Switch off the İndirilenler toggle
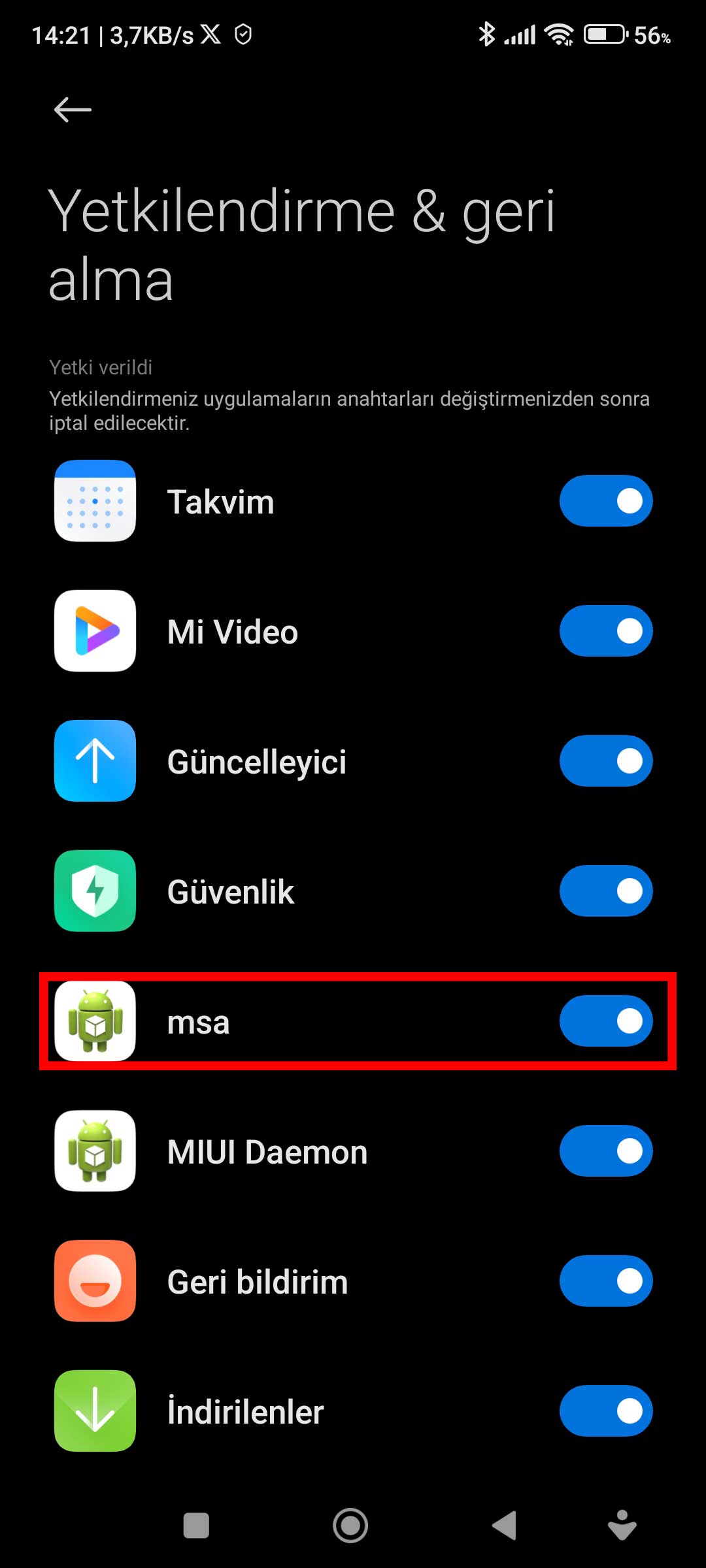The height and width of the screenshot is (1568, 706). click(606, 1411)
